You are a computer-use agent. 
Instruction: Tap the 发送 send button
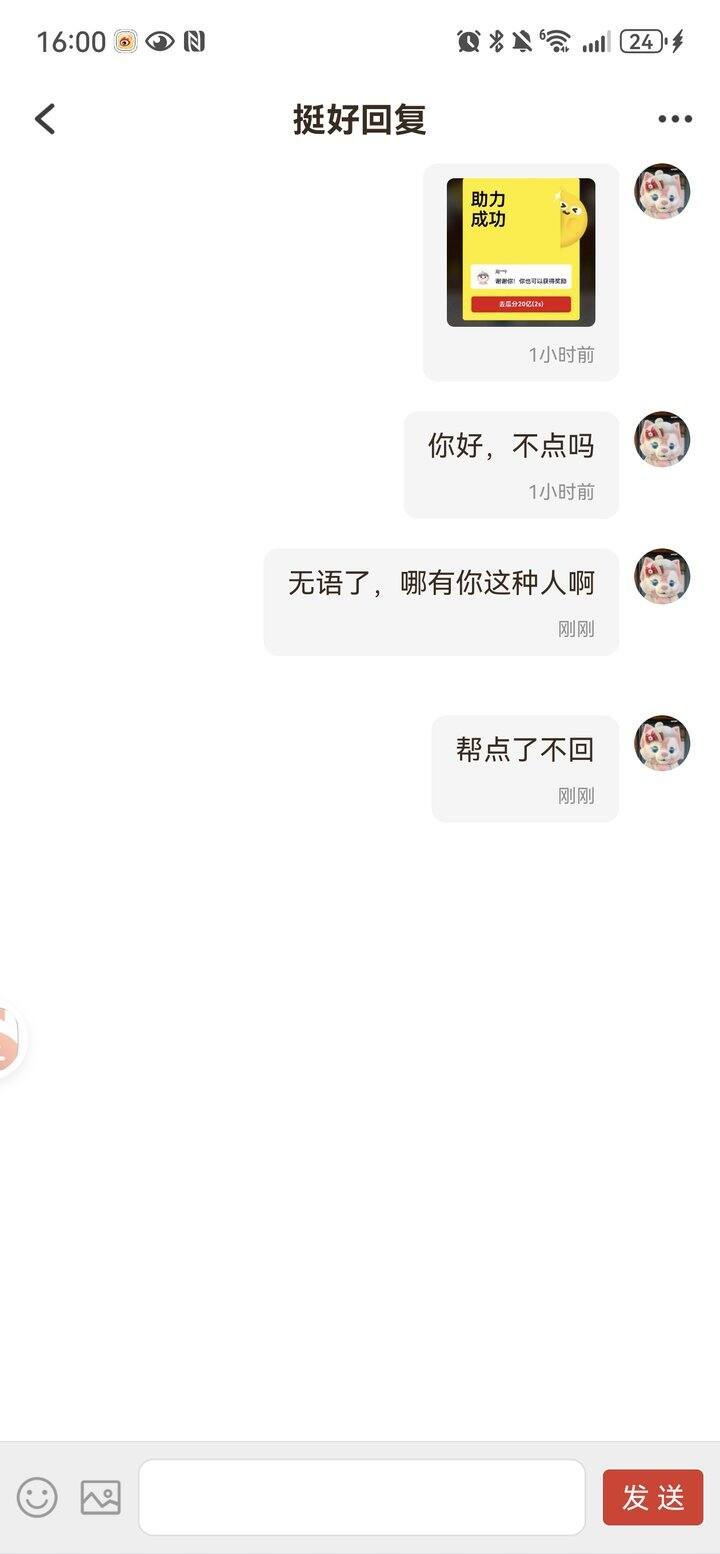653,1497
